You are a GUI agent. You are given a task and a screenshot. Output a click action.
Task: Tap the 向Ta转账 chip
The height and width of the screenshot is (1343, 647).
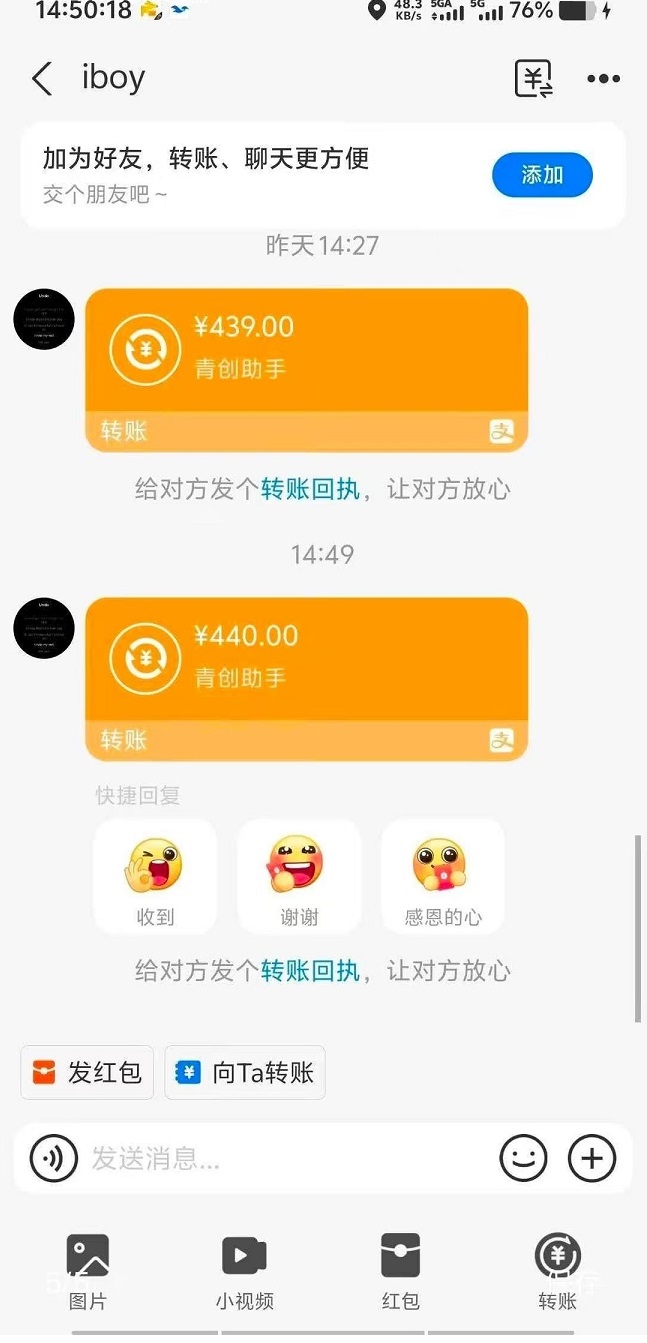click(x=245, y=1073)
